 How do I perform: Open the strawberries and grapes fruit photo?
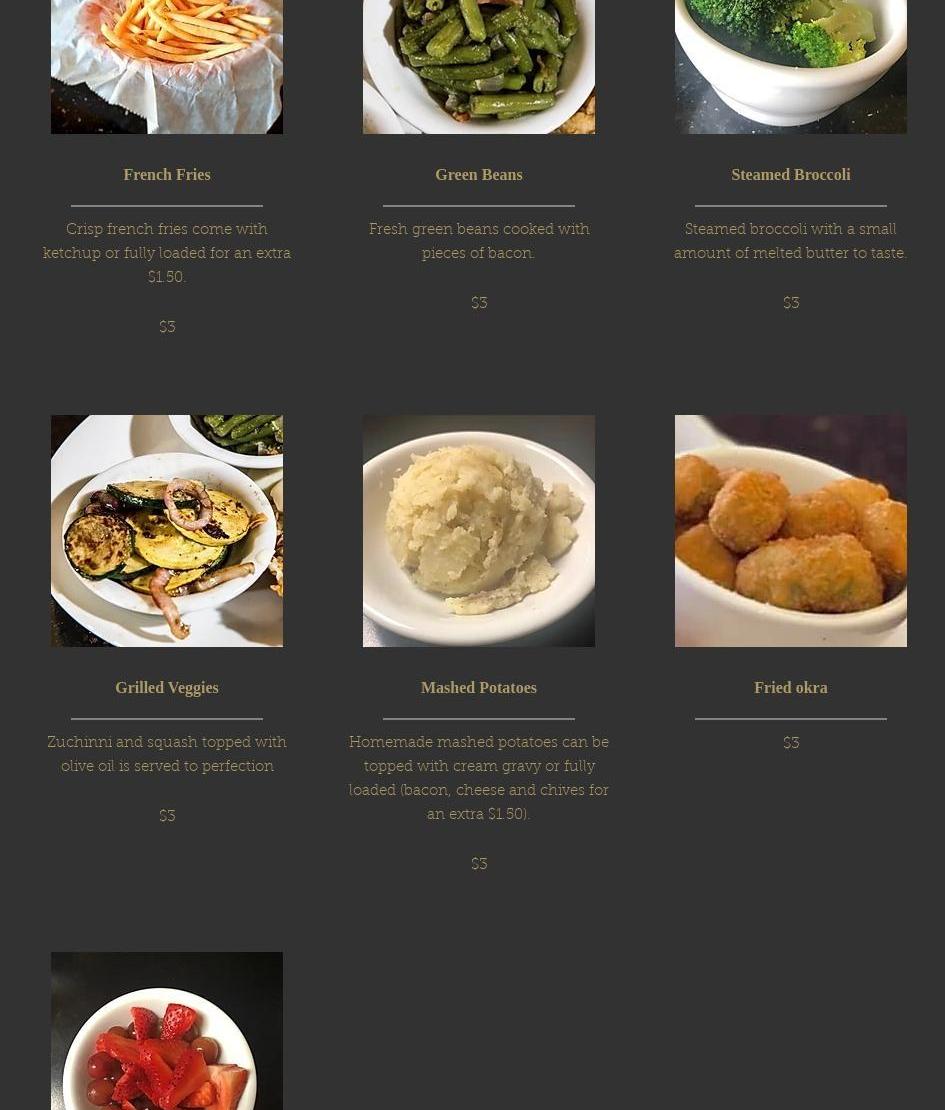167,1030
